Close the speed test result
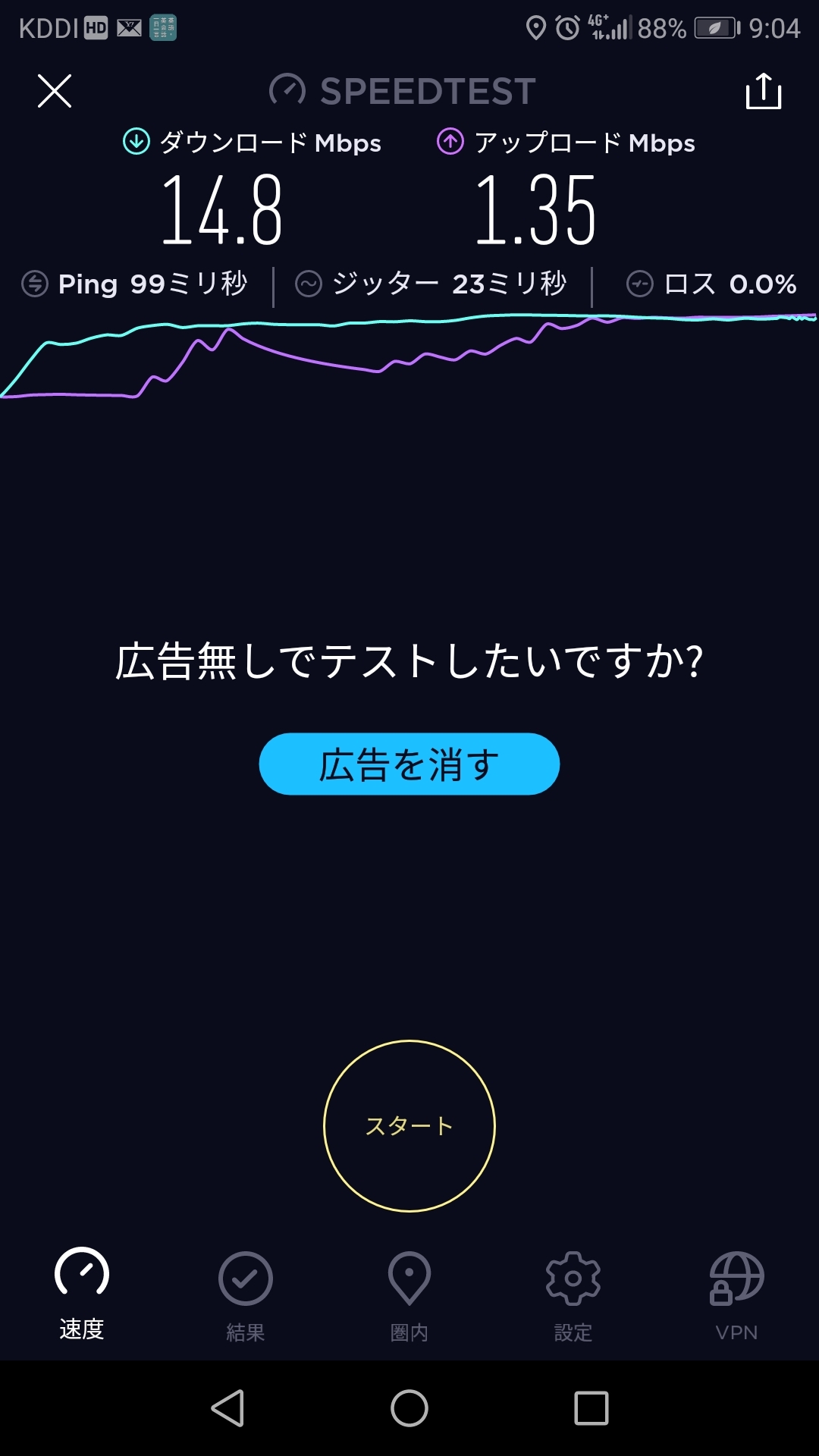This screenshot has width=819, height=1456. click(x=55, y=92)
